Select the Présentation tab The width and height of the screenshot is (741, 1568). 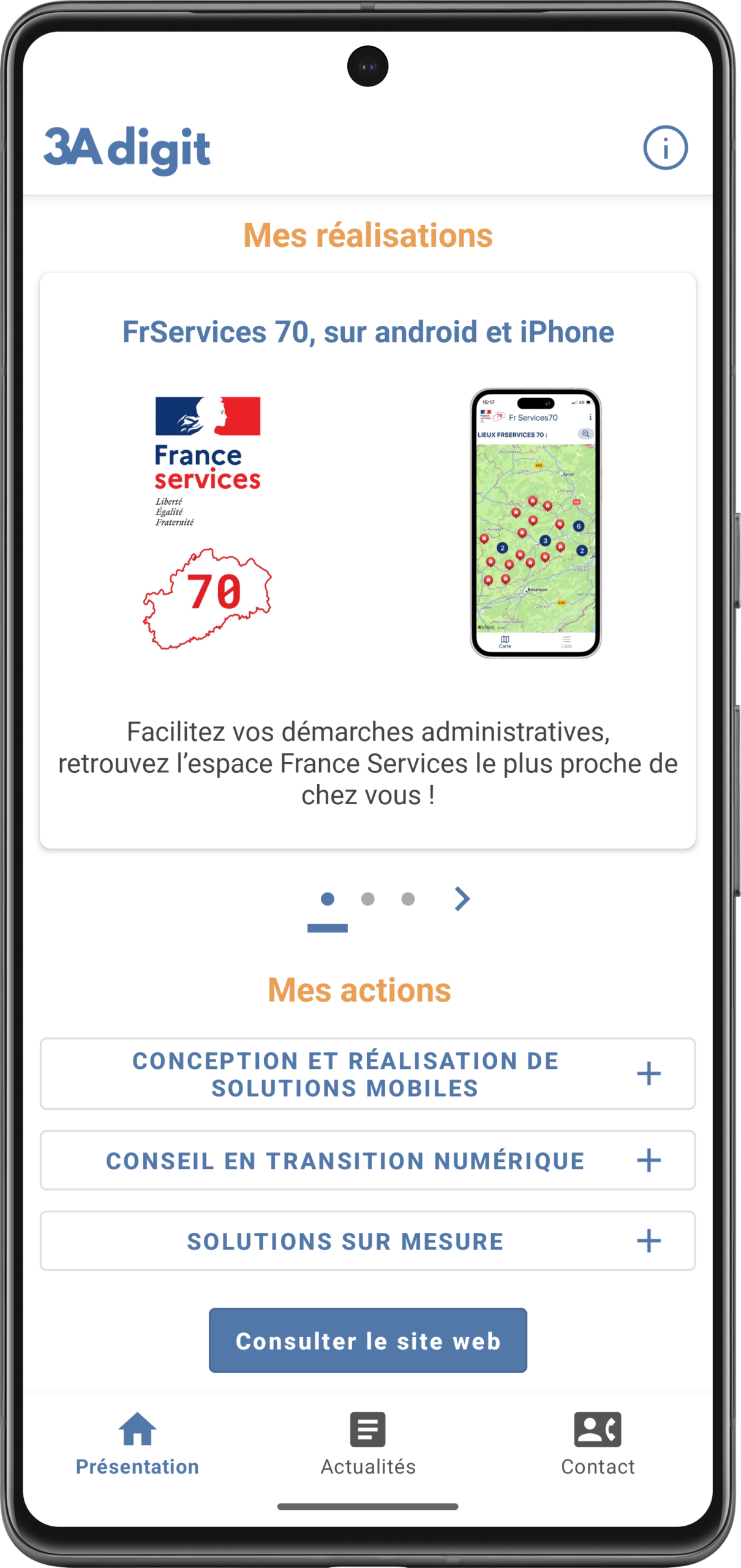[x=137, y=1444]
